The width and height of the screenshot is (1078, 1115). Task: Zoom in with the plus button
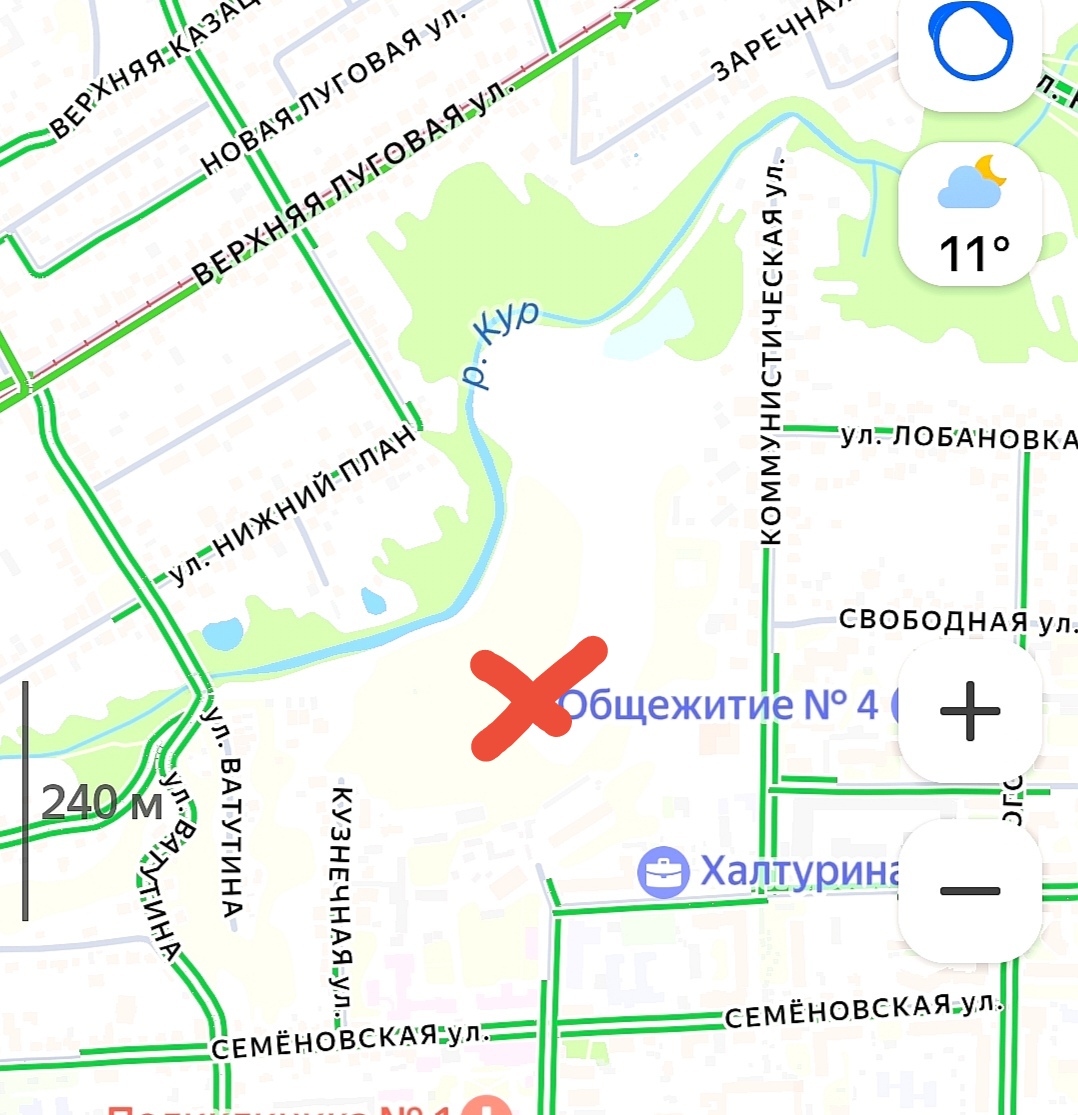[970, 712]
